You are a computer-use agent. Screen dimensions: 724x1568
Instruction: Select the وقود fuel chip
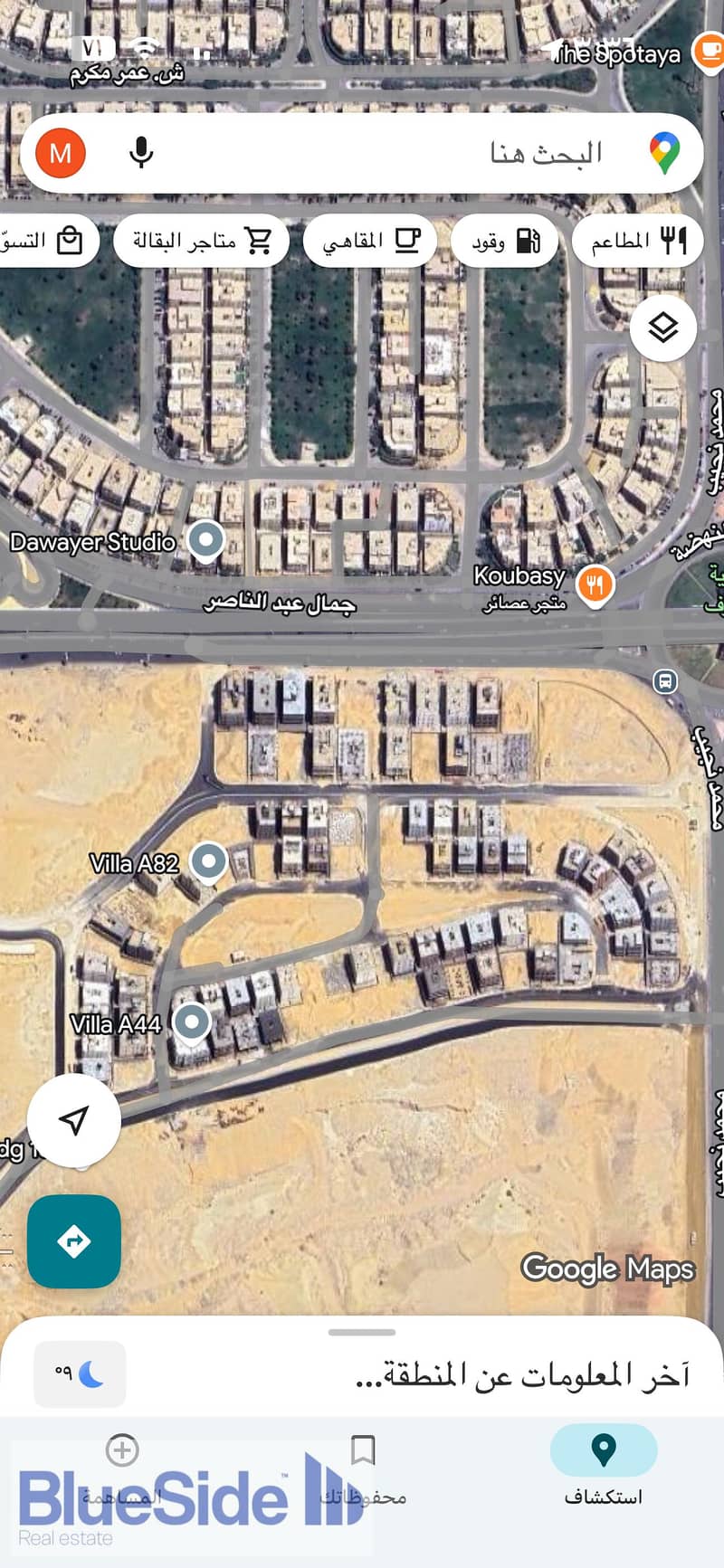click(x=505, y=241)
